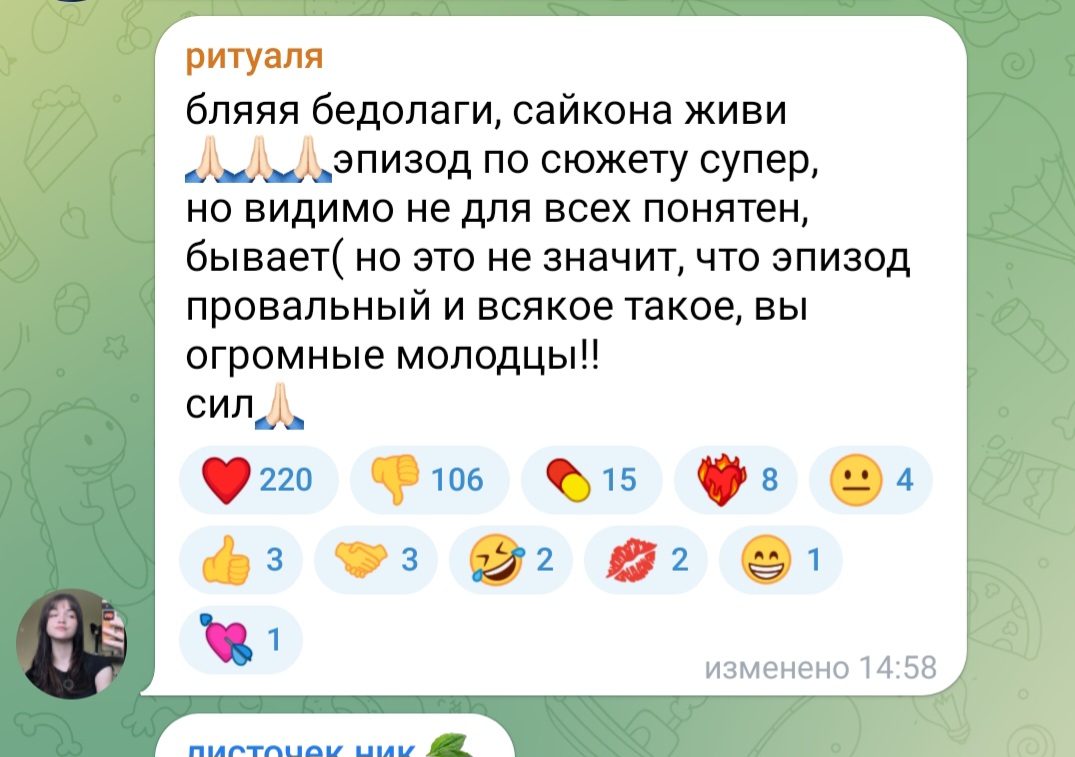Open the sender's profile photo avatar
Viewport: 1075px width, 757px height.
pyautogui.click(x=71, y=643)
